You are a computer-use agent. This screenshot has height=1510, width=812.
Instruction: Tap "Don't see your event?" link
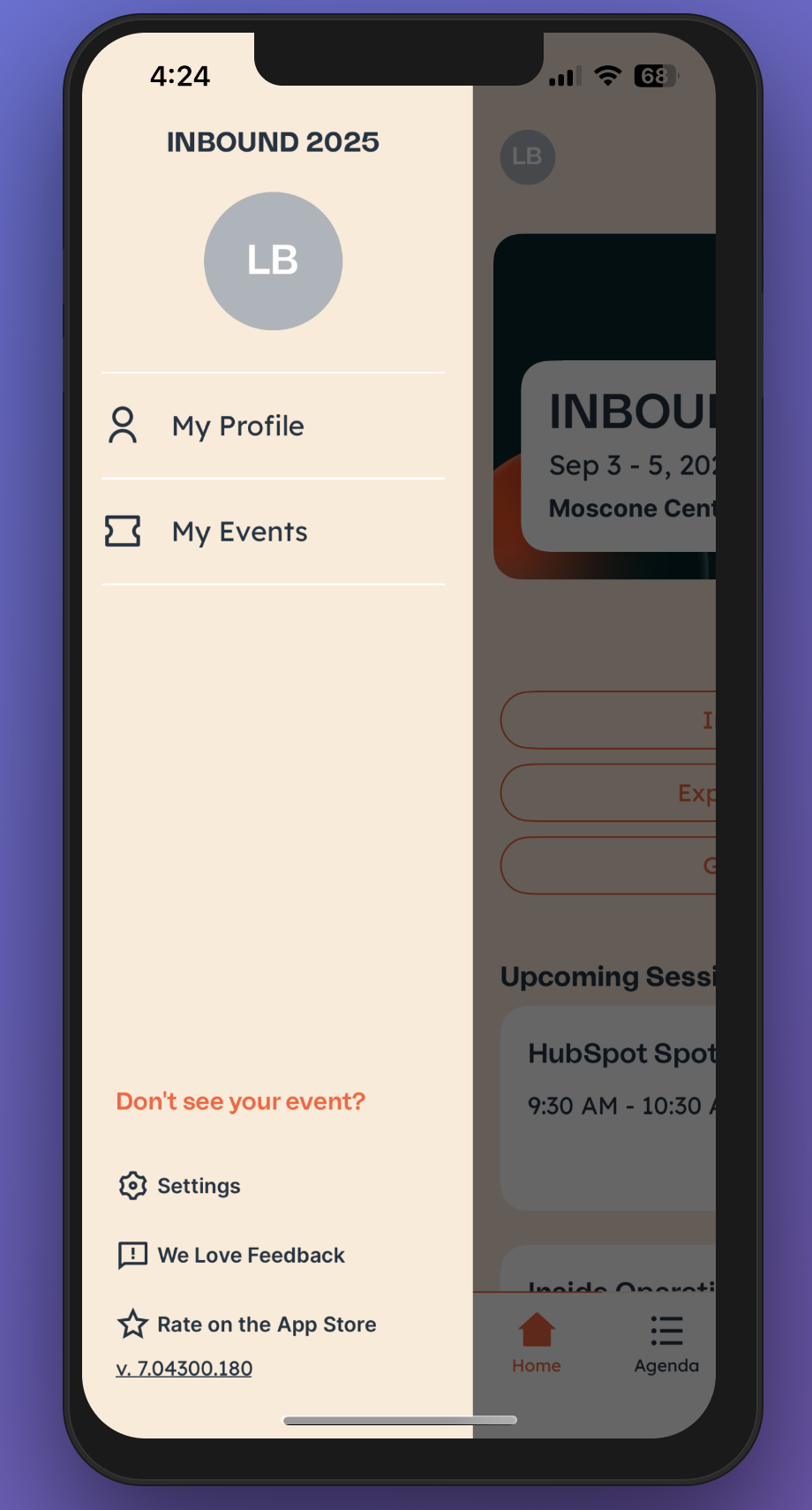coord(240,1101)
